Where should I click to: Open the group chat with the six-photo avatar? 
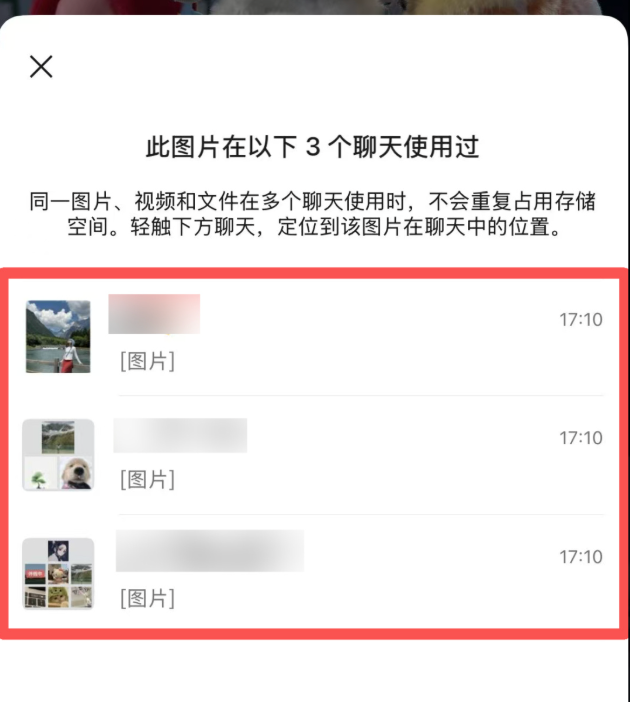click(315, 574)
